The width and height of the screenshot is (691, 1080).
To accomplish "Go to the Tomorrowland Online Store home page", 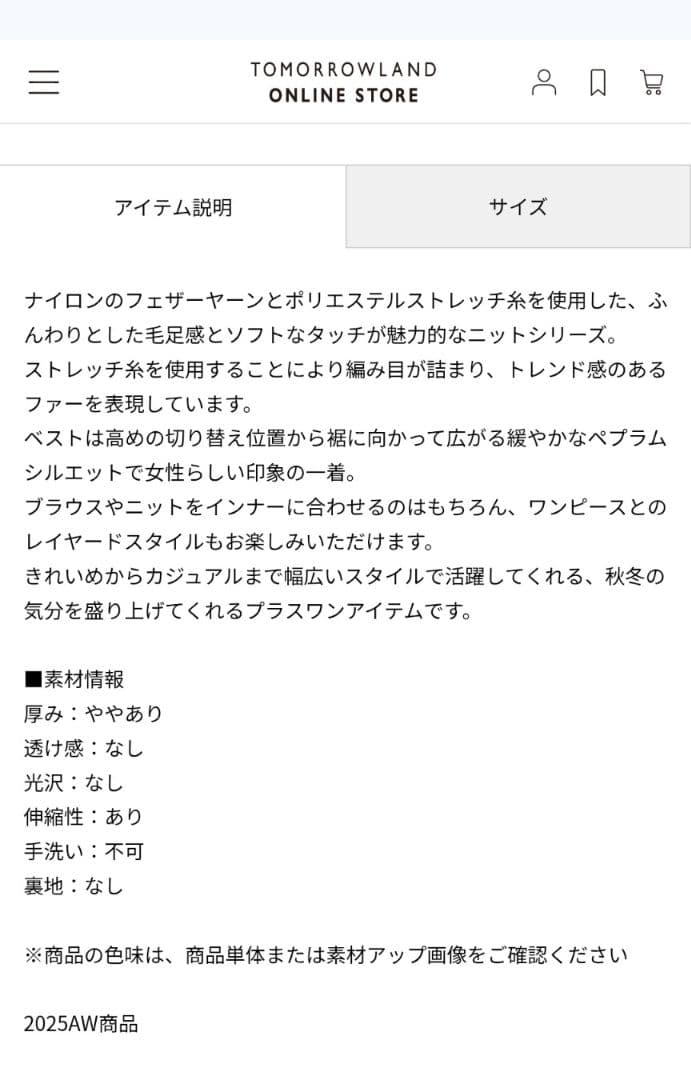I will click(343, 82).
